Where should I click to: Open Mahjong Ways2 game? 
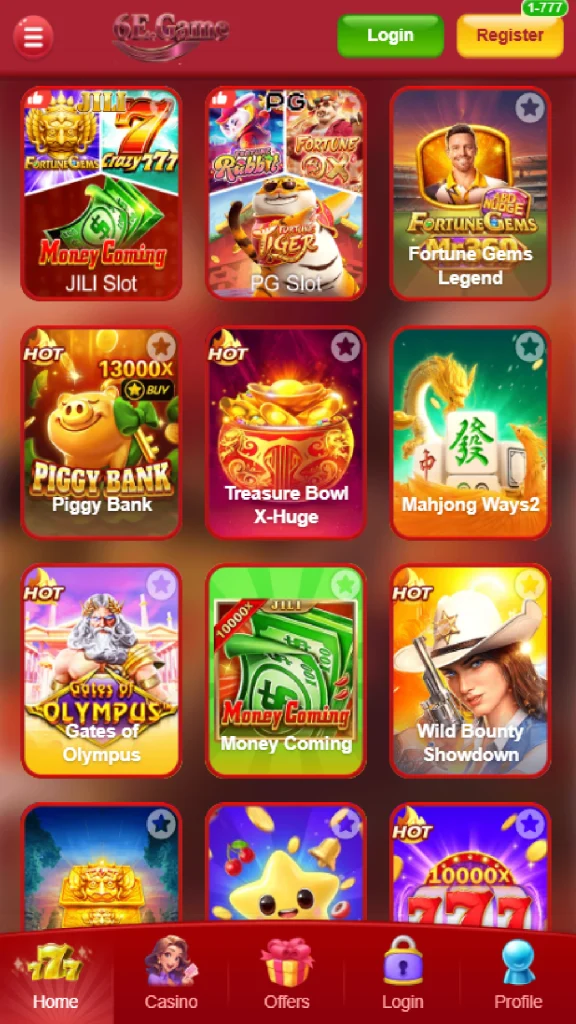(470, 432)
